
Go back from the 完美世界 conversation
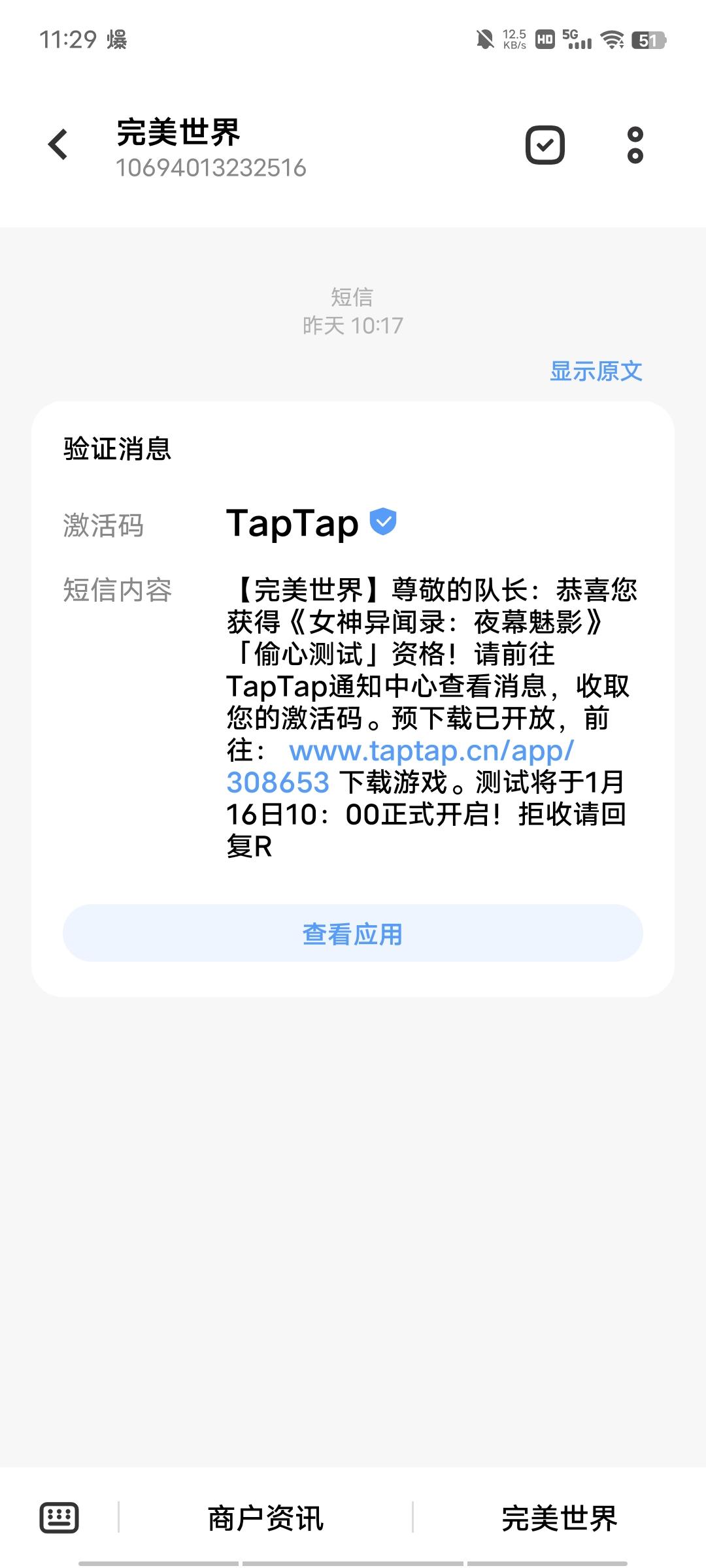(58, 144)
